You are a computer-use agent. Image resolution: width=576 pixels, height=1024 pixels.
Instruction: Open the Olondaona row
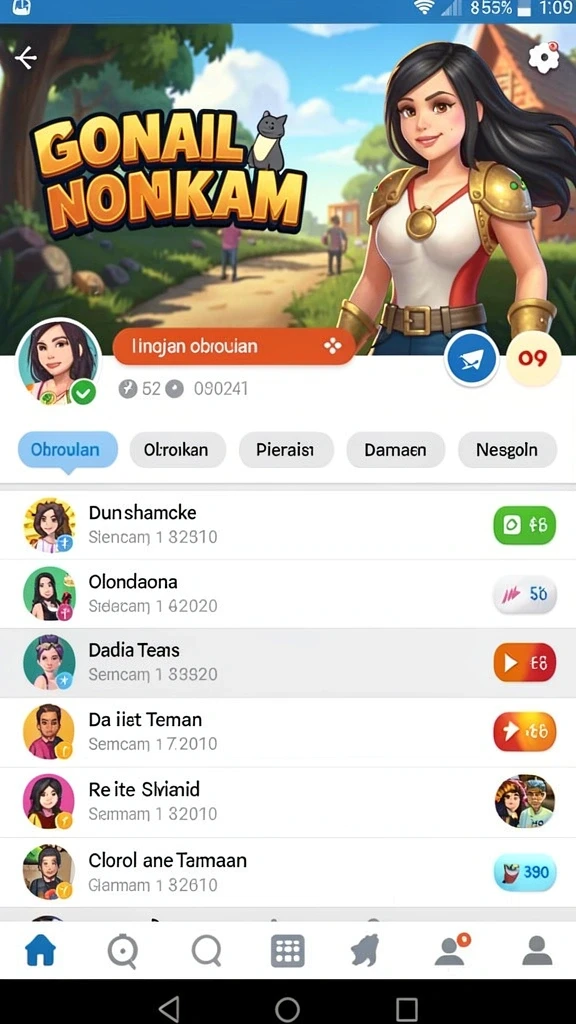pyautogui.click(x=288, y=594)
